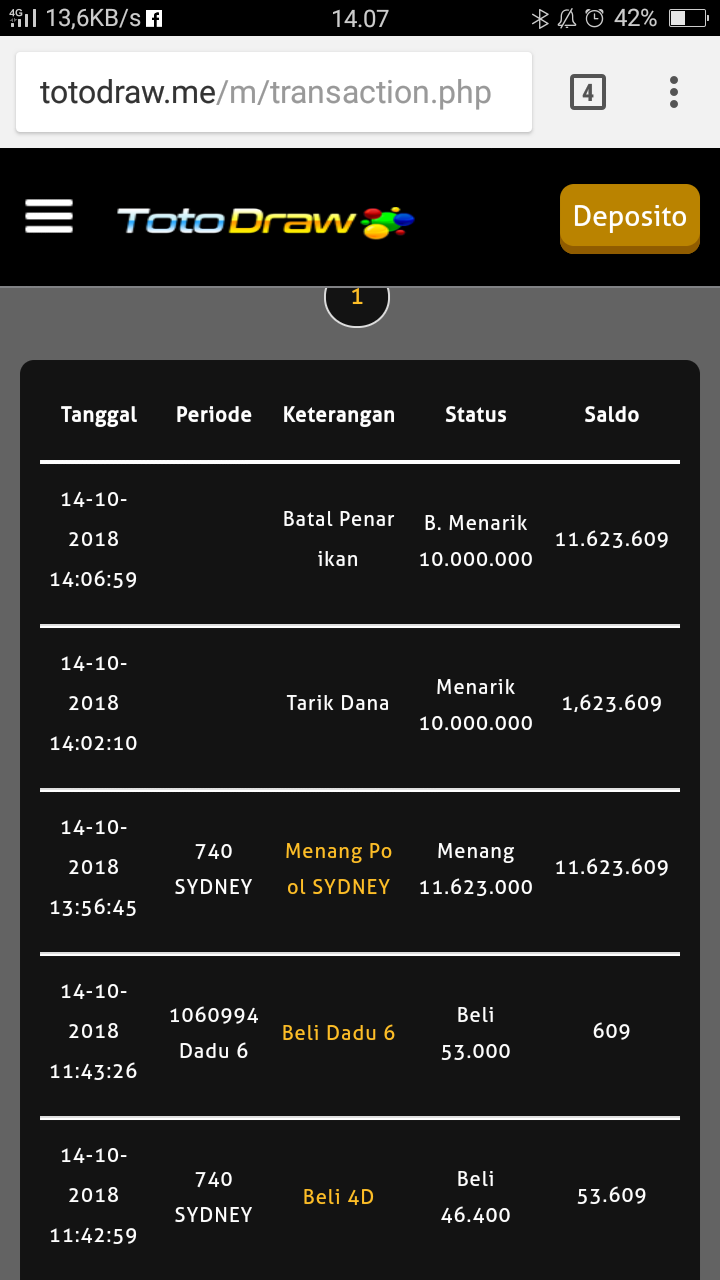Screen dimensions: 720x1280
Task: Go to the TotoDraw home logo
Action: tap(265, 220)
